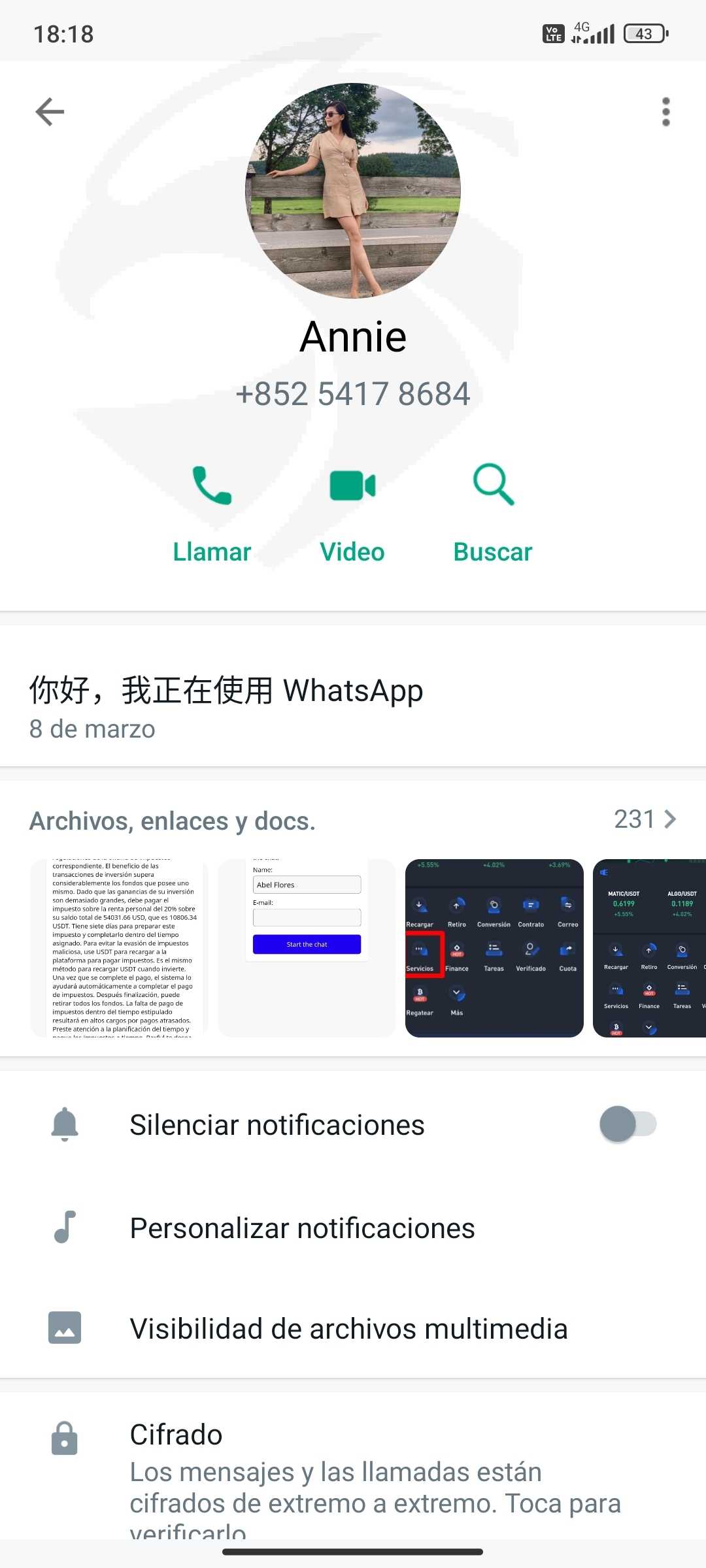Open Personalizar notificaciones

(353, 1228)
